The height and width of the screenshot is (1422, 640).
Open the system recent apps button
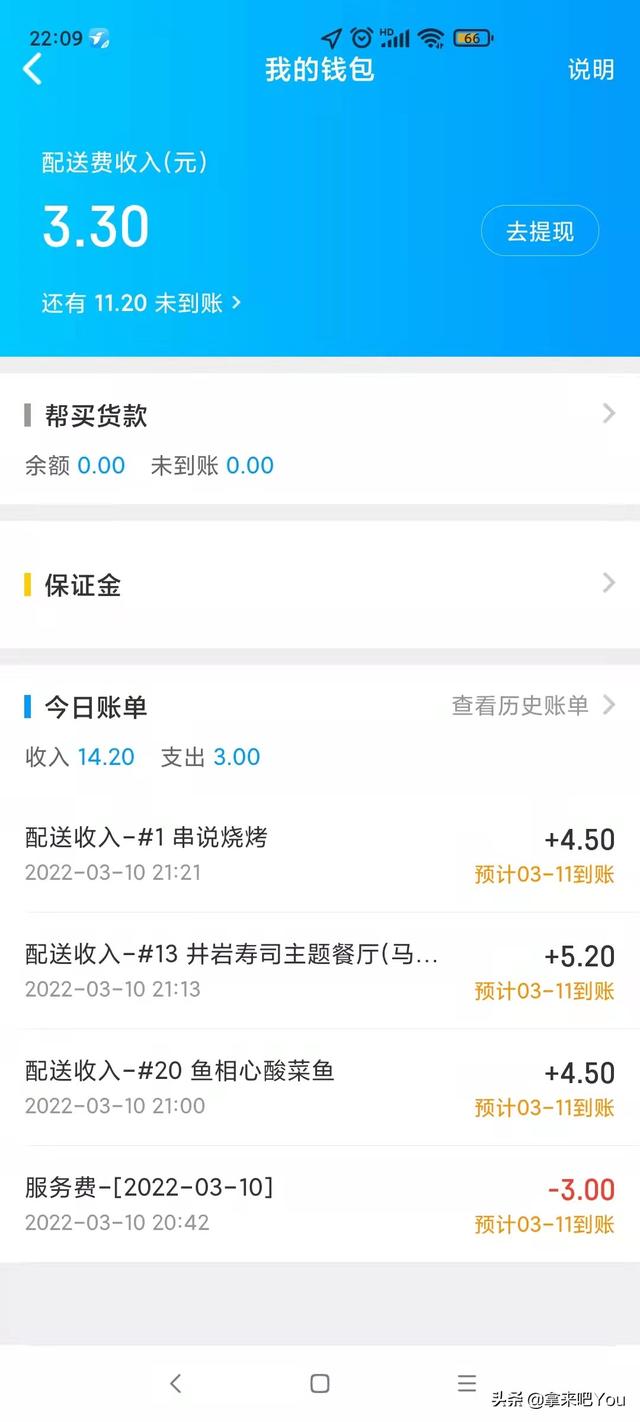pyautogui.click(x=466, y=1384)
